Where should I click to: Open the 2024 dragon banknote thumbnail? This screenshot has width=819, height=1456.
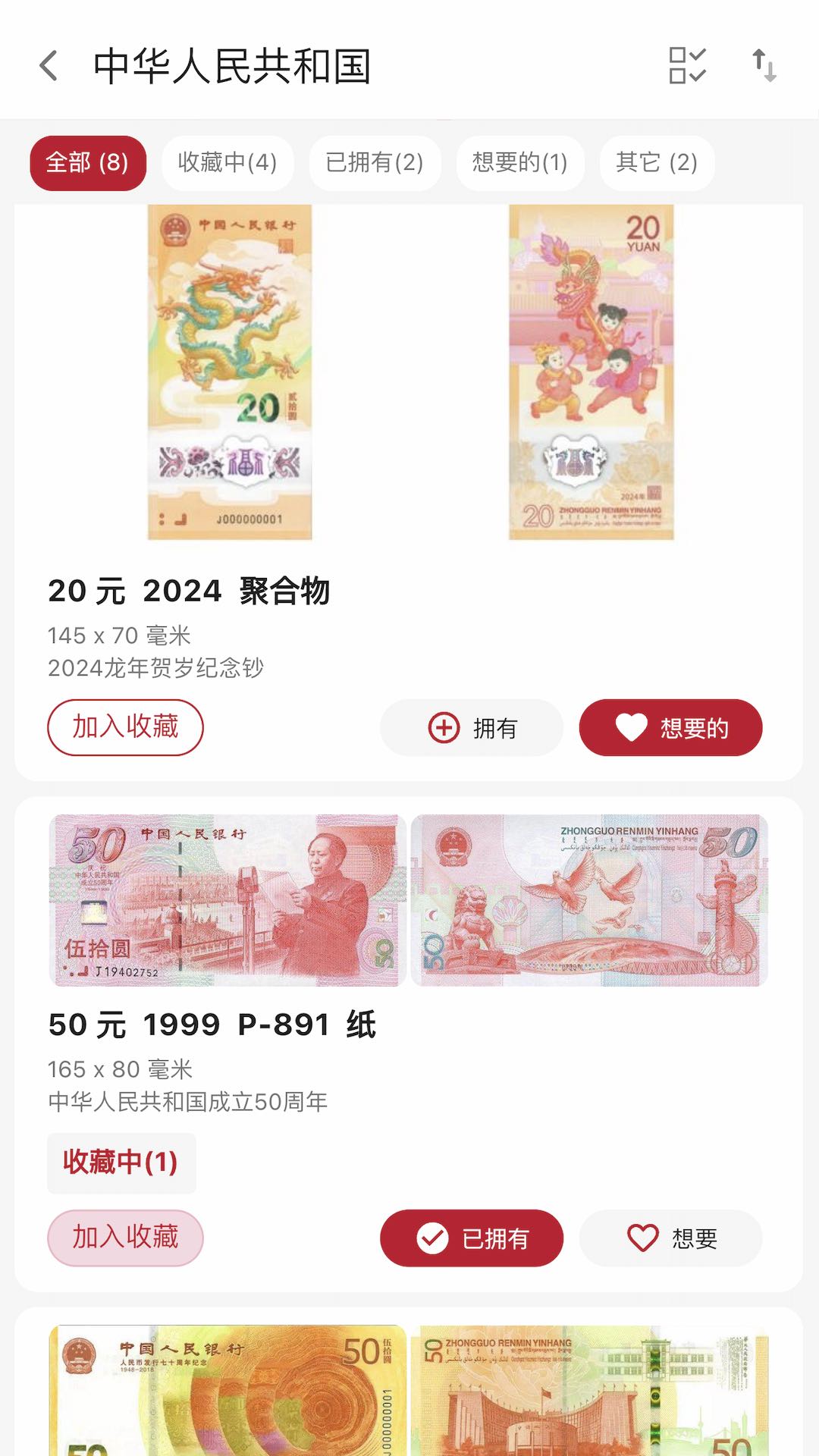click(x=230, y=372)
